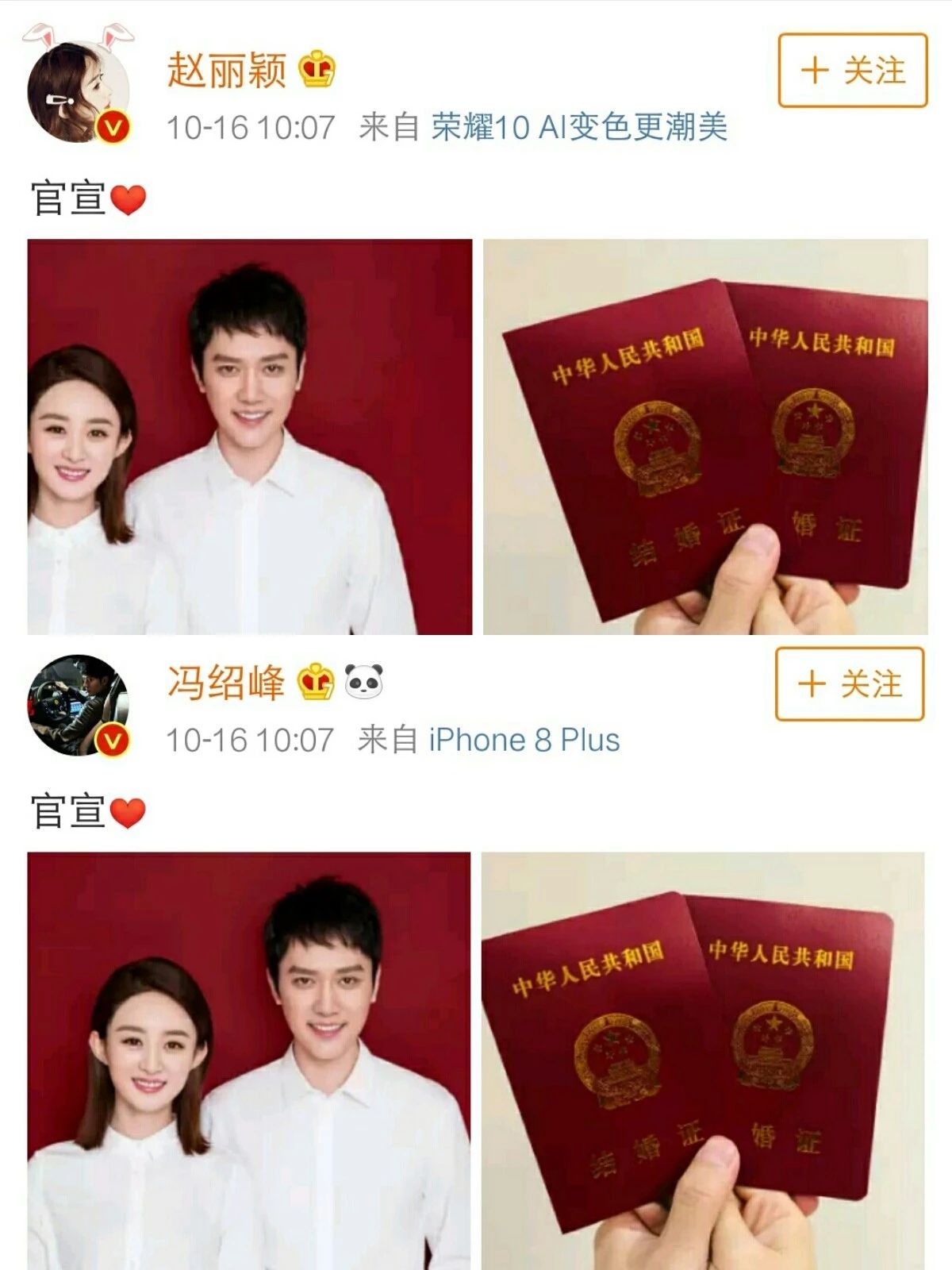This screenshot has height=1270, width=952.
Task: Tap the 荣耀10 AI变色更潮美 source link
Action: point(579,127)
